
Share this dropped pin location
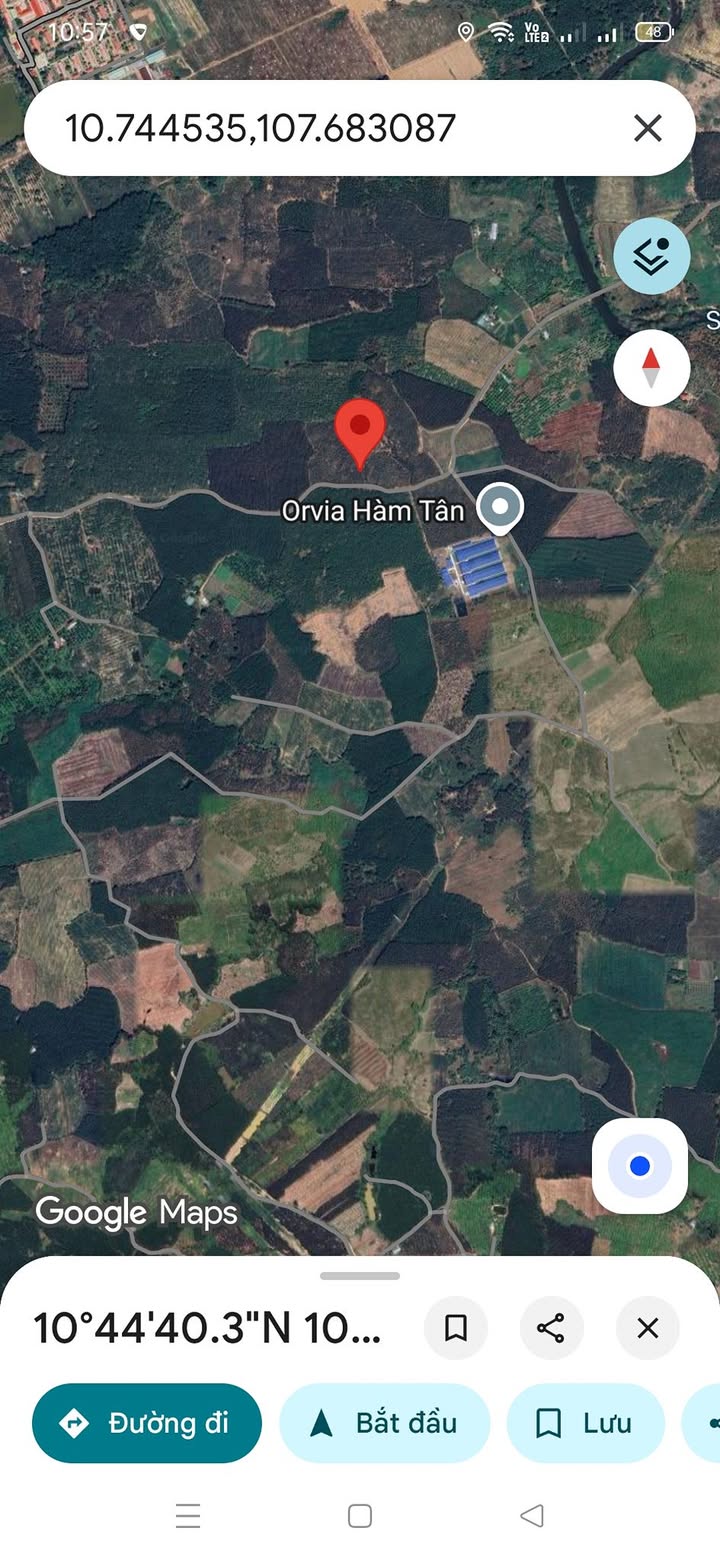[551, 1328]
